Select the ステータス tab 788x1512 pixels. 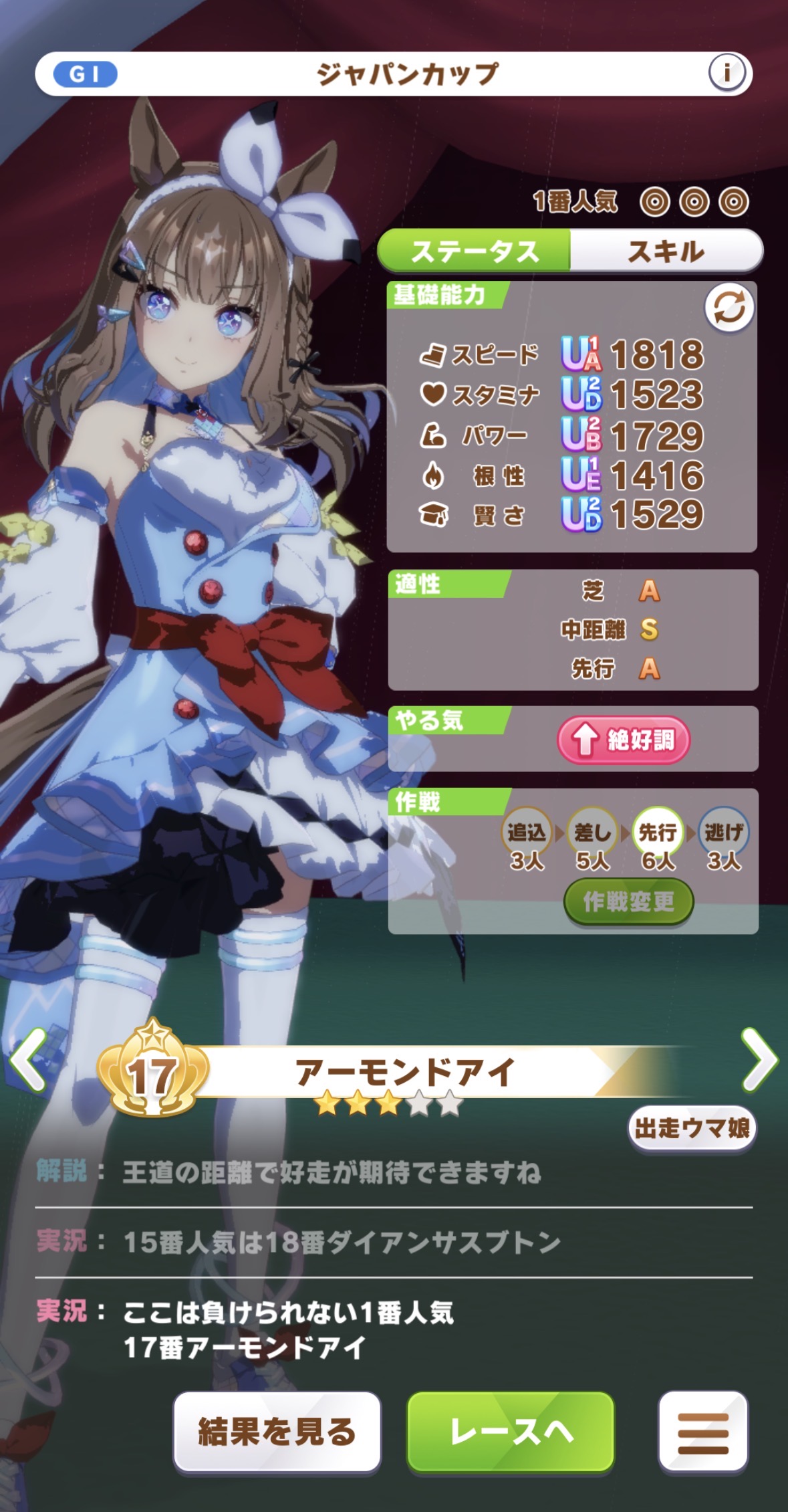point(475,251)
